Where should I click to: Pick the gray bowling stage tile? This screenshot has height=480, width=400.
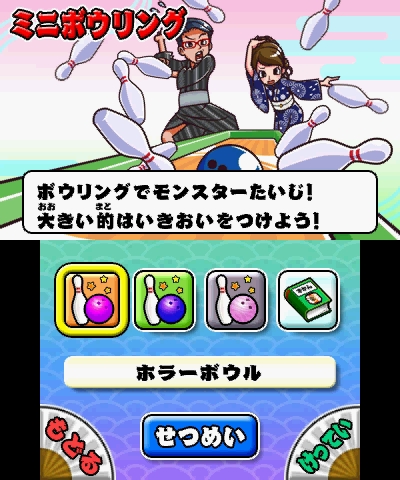(x=236, y=300)
